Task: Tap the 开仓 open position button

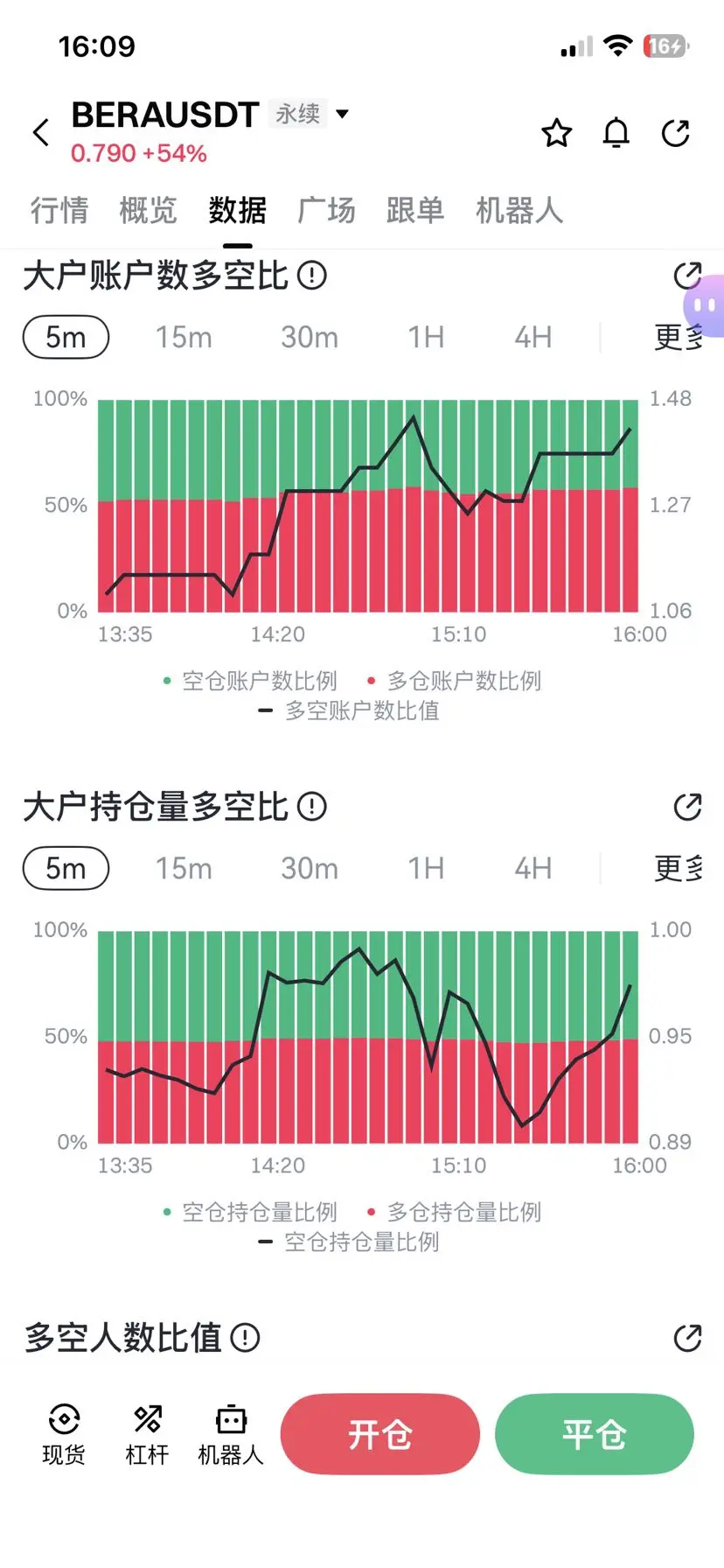Action: [379, 1433]
